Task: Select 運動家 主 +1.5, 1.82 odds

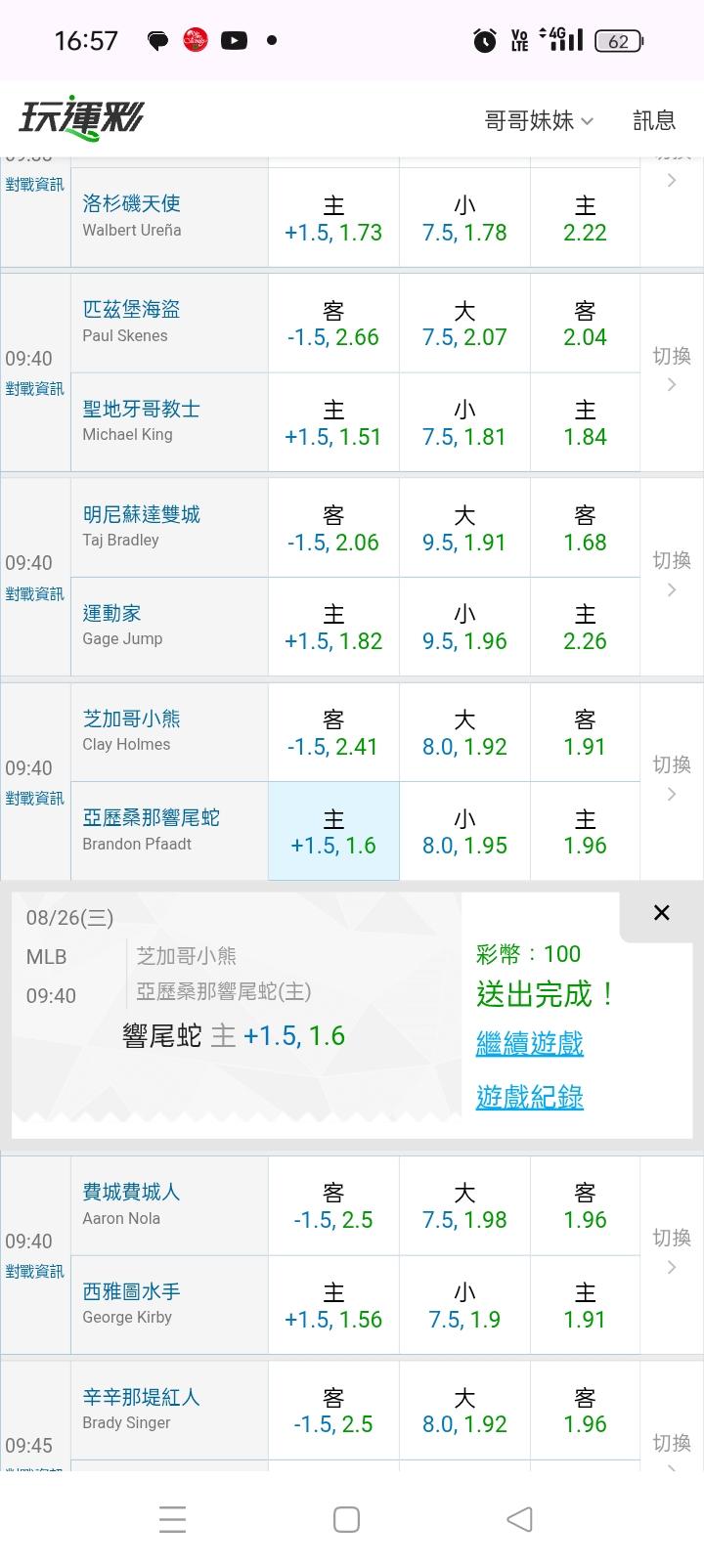Action: point(333,627)
